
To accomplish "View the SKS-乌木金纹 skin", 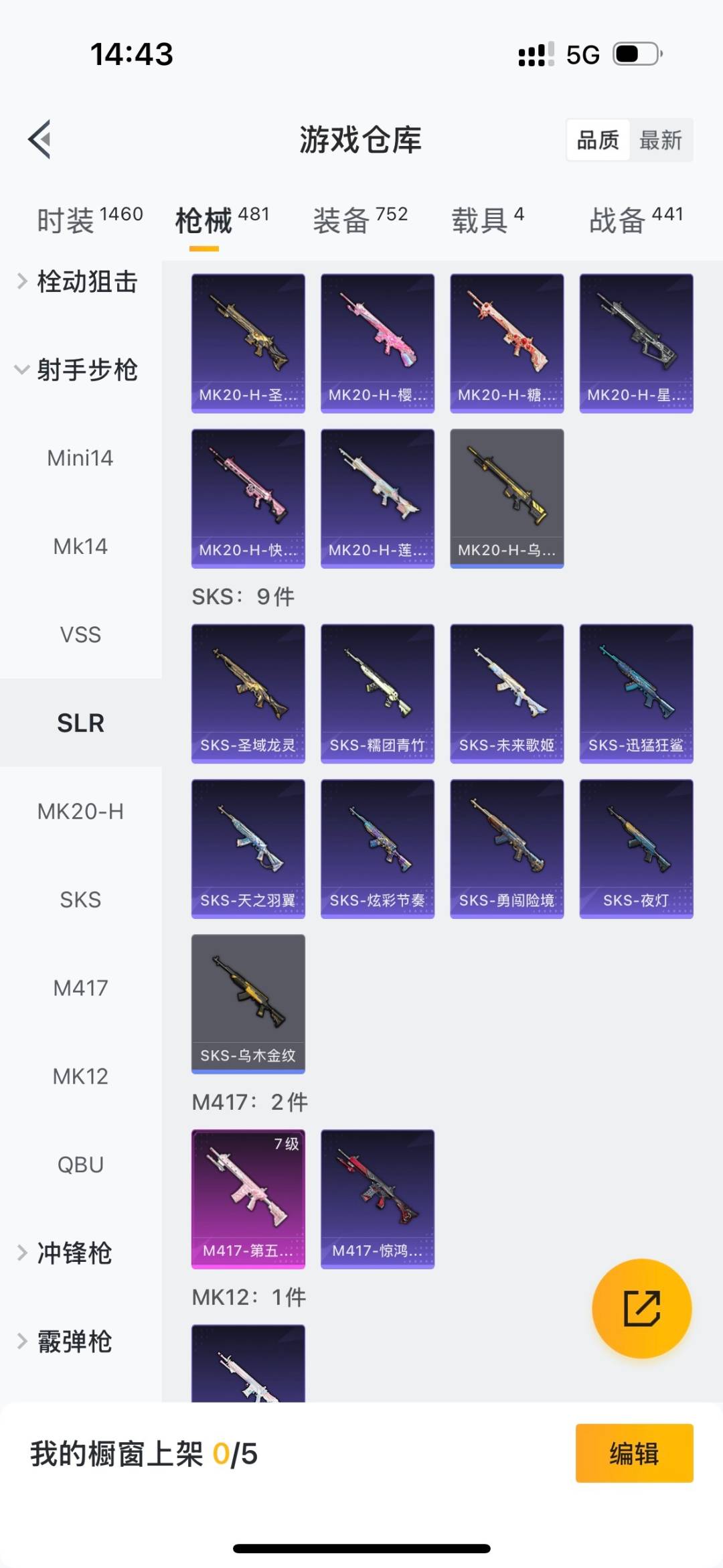I will [x=248, y=1003].
